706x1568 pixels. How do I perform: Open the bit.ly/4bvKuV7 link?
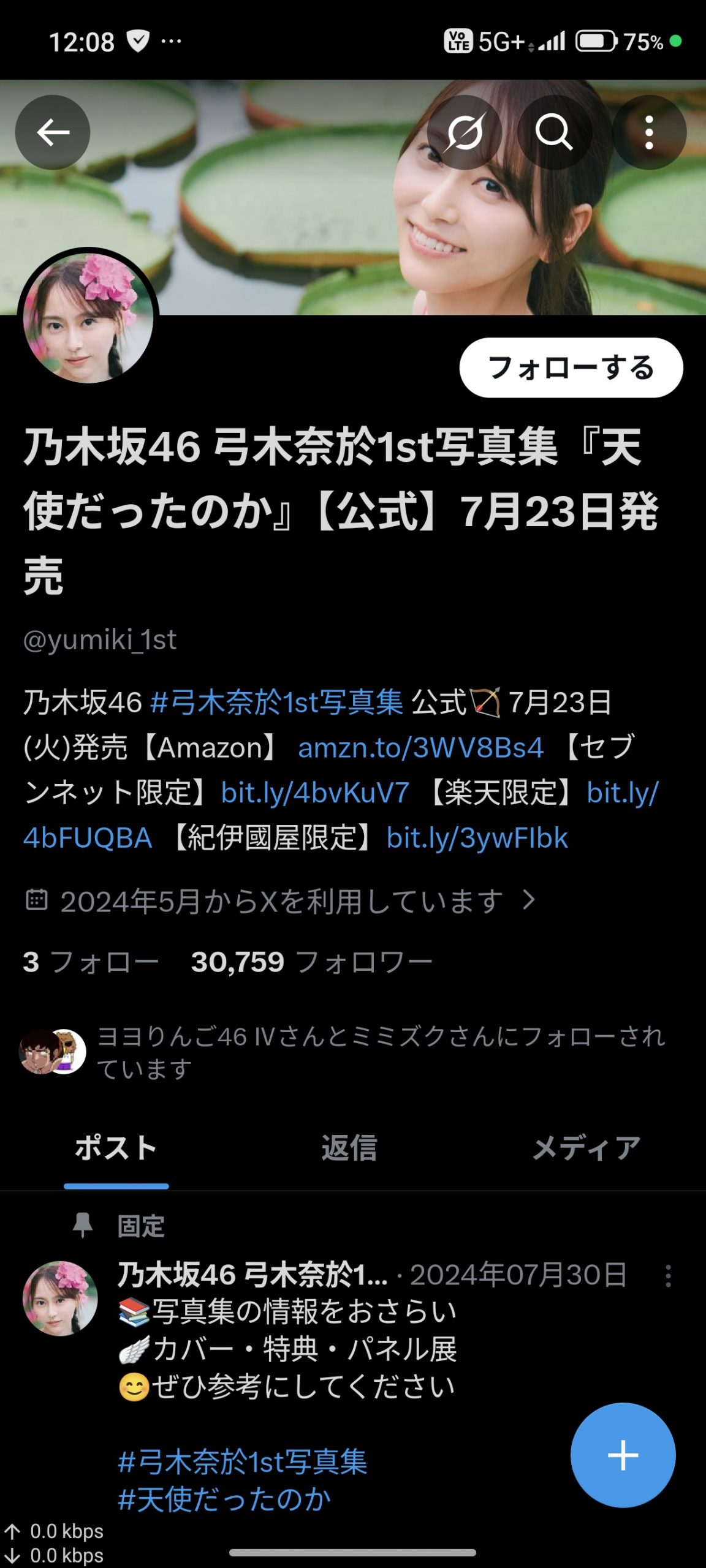click(x=315, y=793)
